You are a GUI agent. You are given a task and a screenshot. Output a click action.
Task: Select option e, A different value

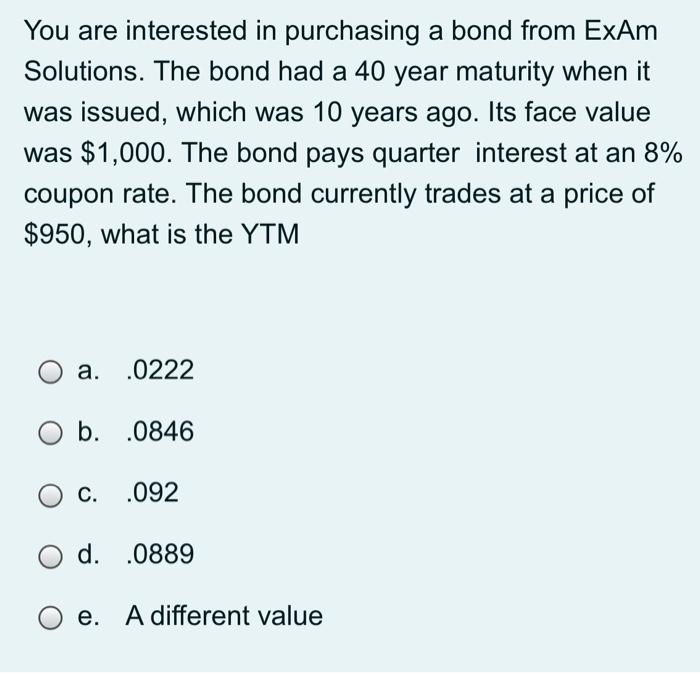(51, 616)
